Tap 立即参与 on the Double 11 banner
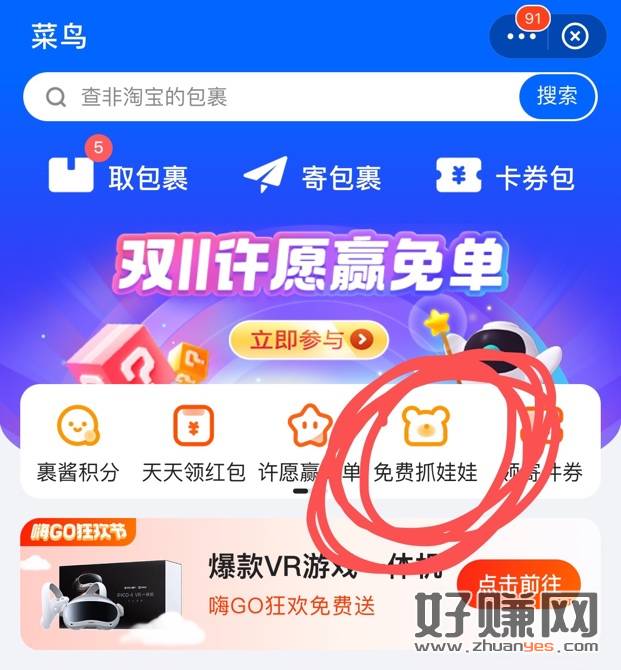Image resolution: width=621 pixels, height=670 pixels. [307, 340]
